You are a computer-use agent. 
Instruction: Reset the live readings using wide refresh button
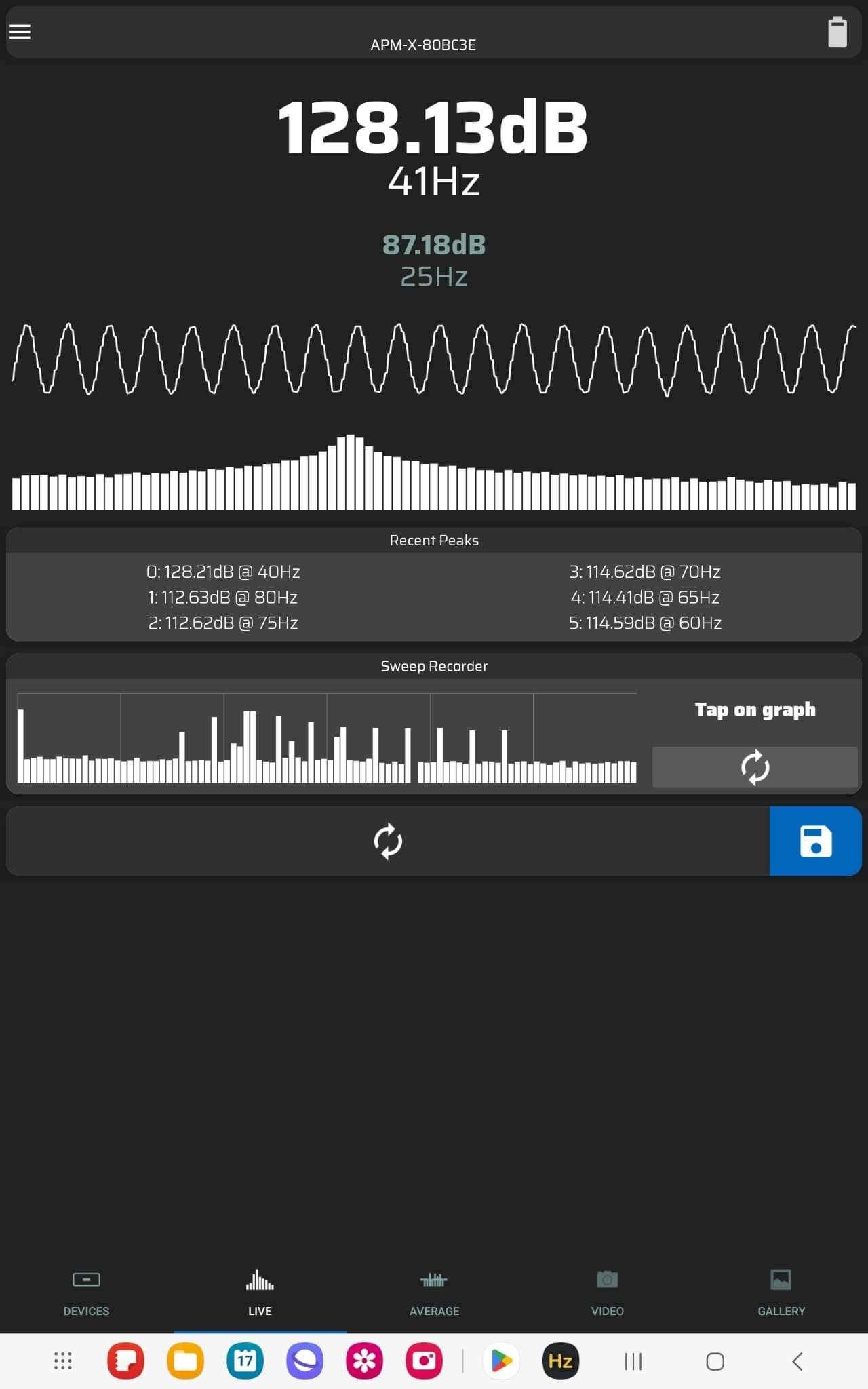[x=388, y=841]
